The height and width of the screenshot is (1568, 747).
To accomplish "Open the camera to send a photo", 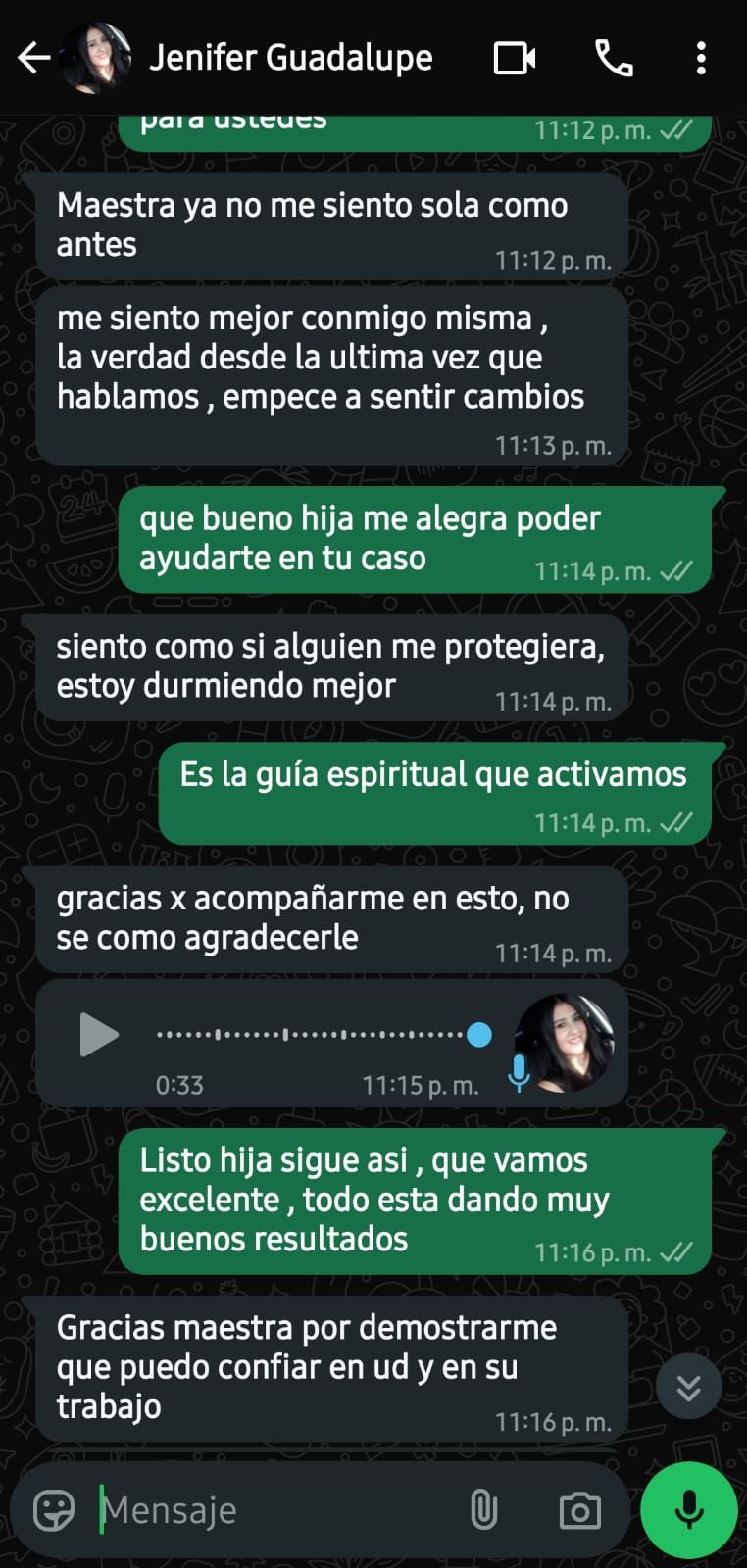I will (578, 1509).
